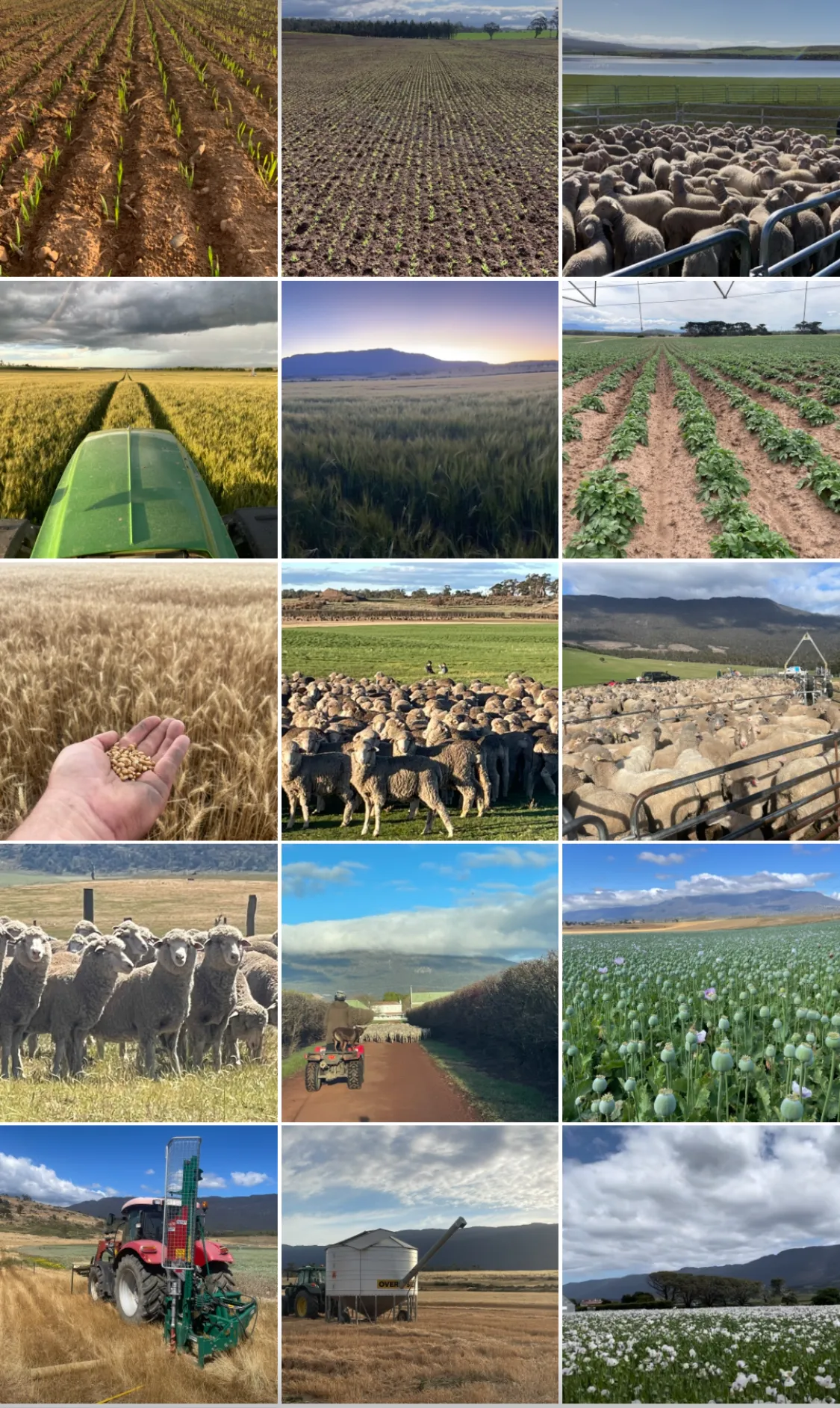Viewport: 840px width, 1408px height.
Task: Open the quad bike with dog on red lane photo
Action: (x=420, y=982)
